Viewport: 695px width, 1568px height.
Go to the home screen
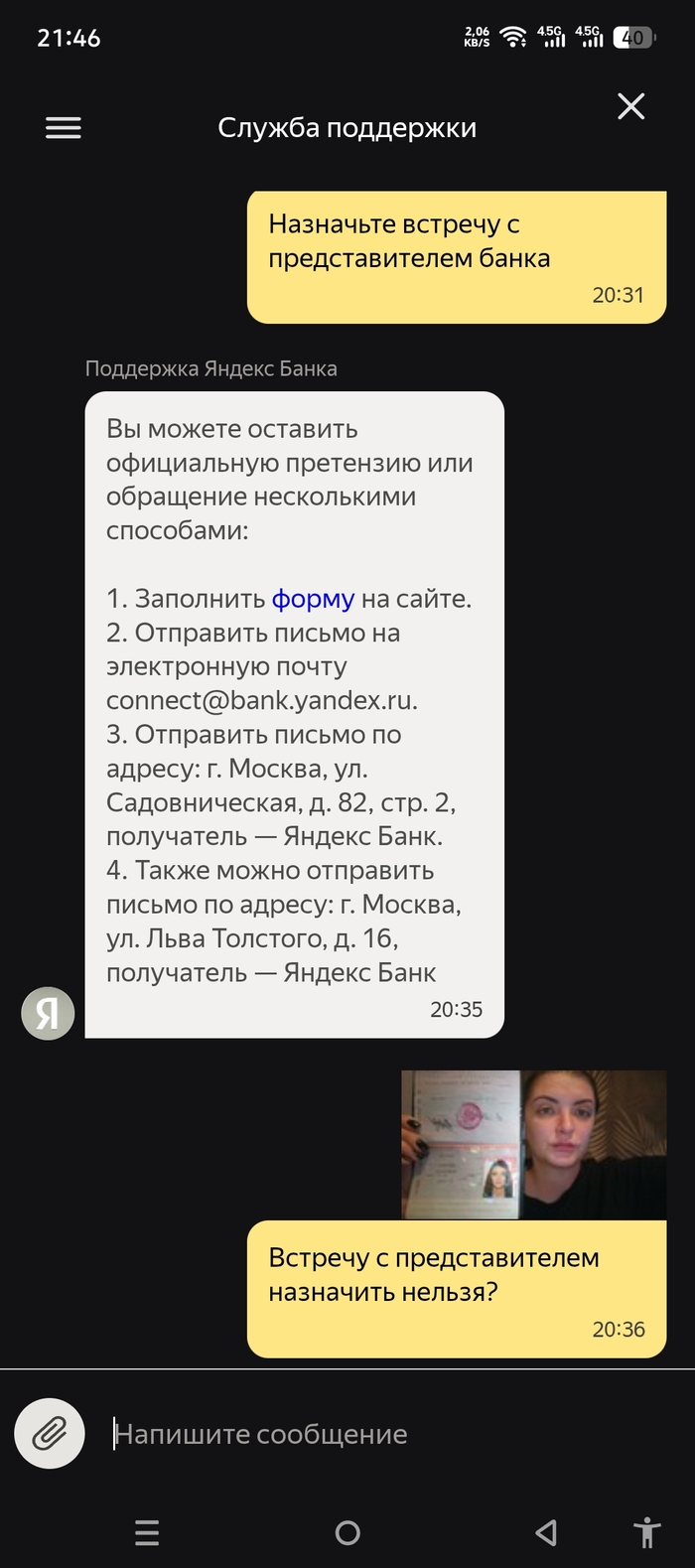point(347,1532)
